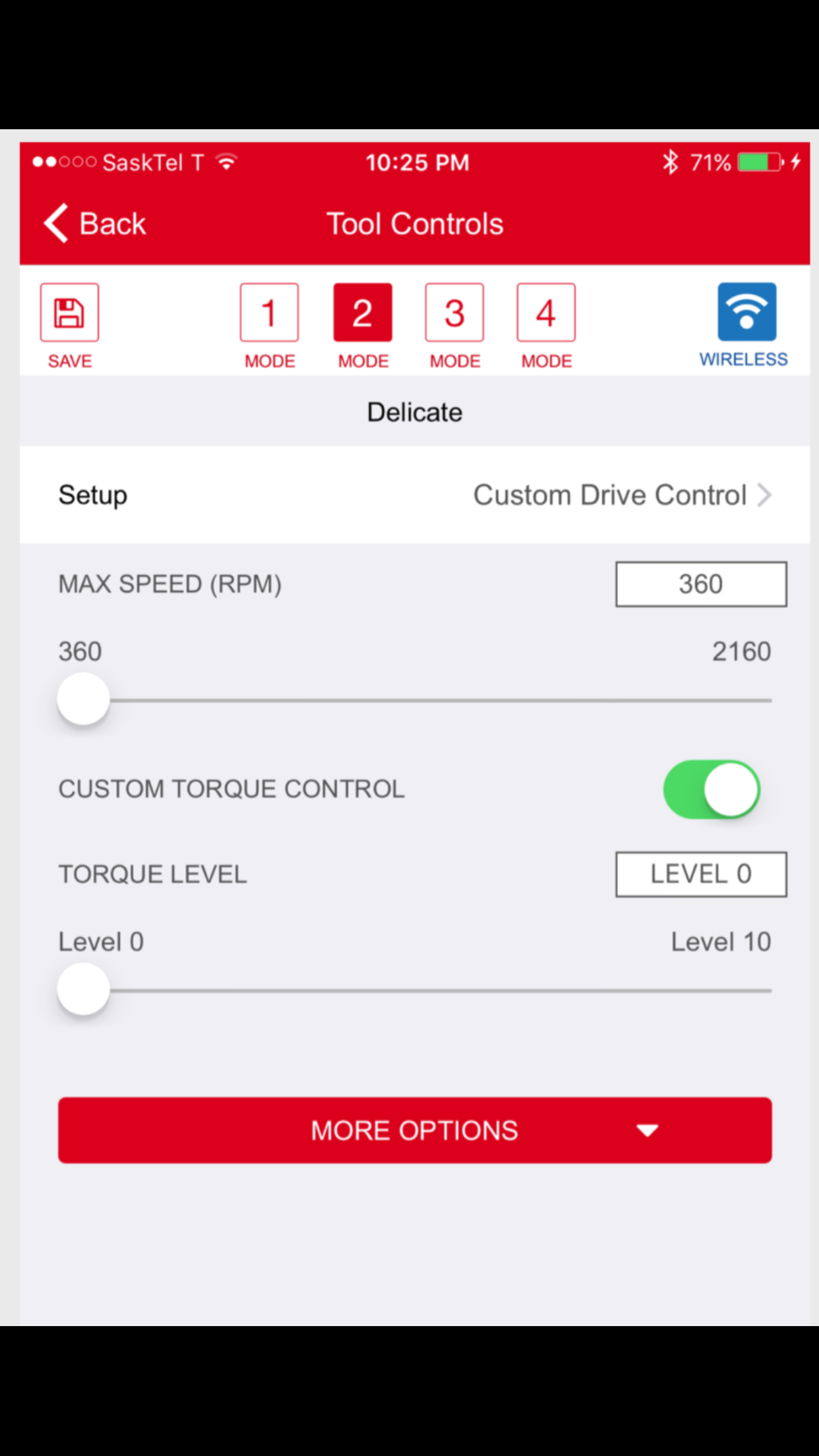Save the current tool settings
The image size is (819, 1456).
pyautogui.click(x=69, y=313)
